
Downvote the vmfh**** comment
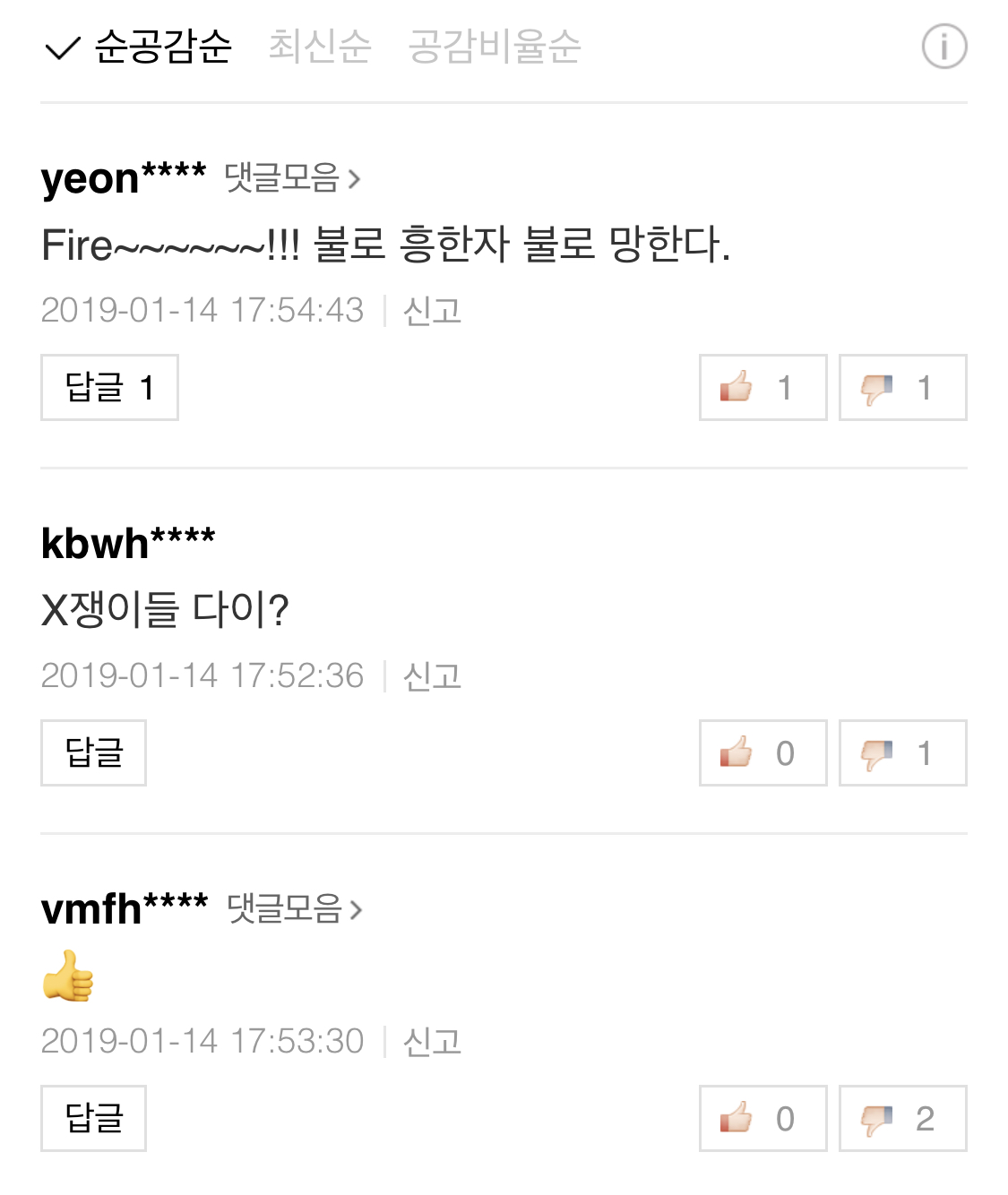pyautogui.click(x=902, y=1118)
